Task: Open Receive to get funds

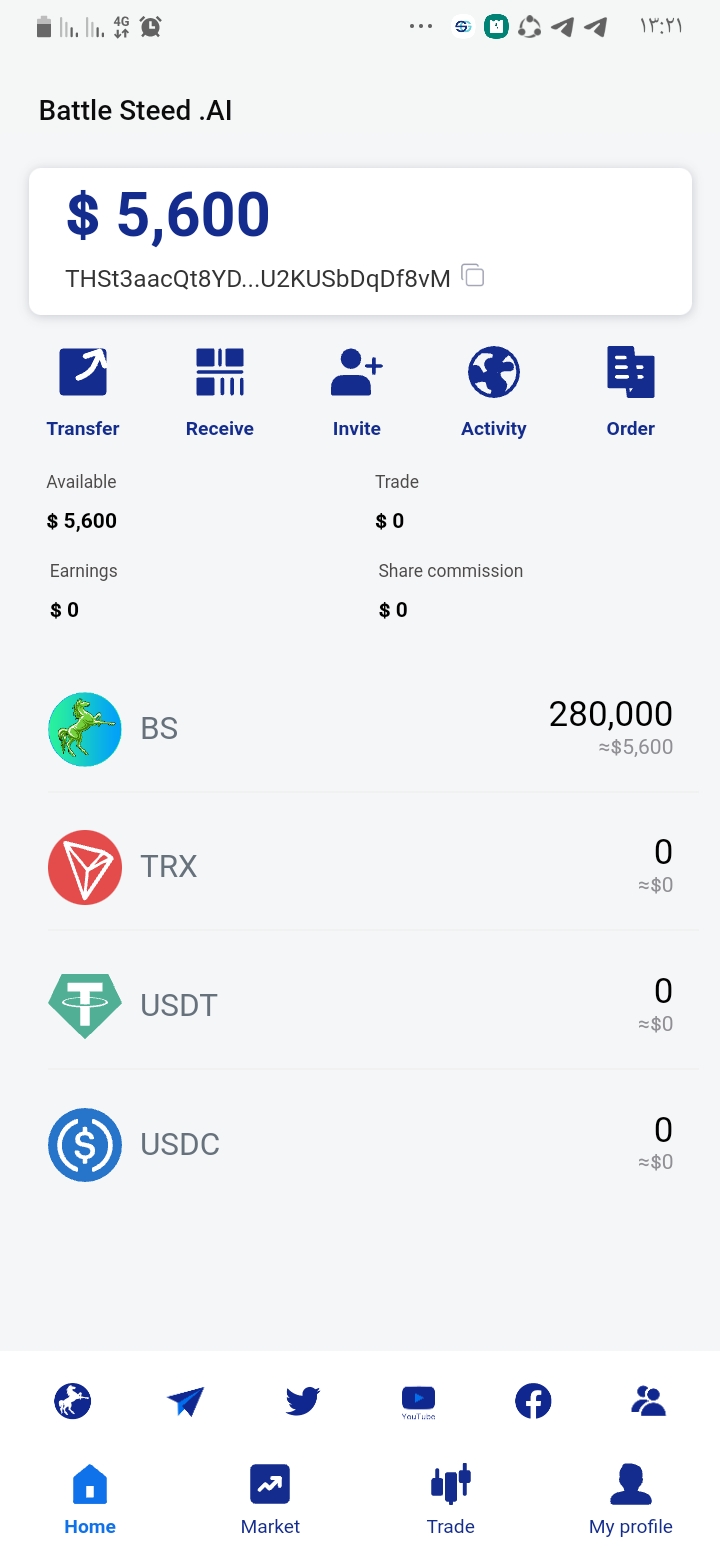Action: click(220, 391)
